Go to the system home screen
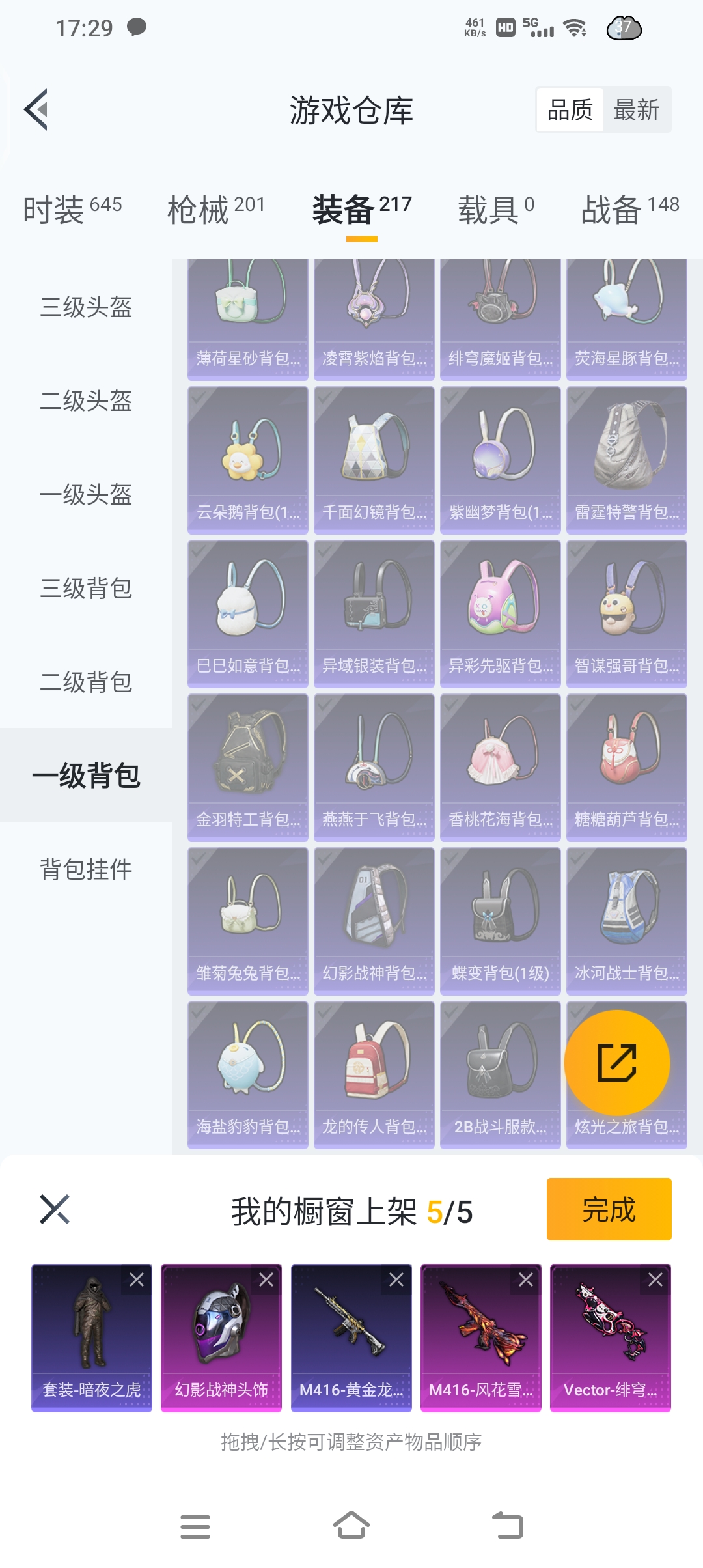This screenshot has width=703, height=1568. 351,1525
